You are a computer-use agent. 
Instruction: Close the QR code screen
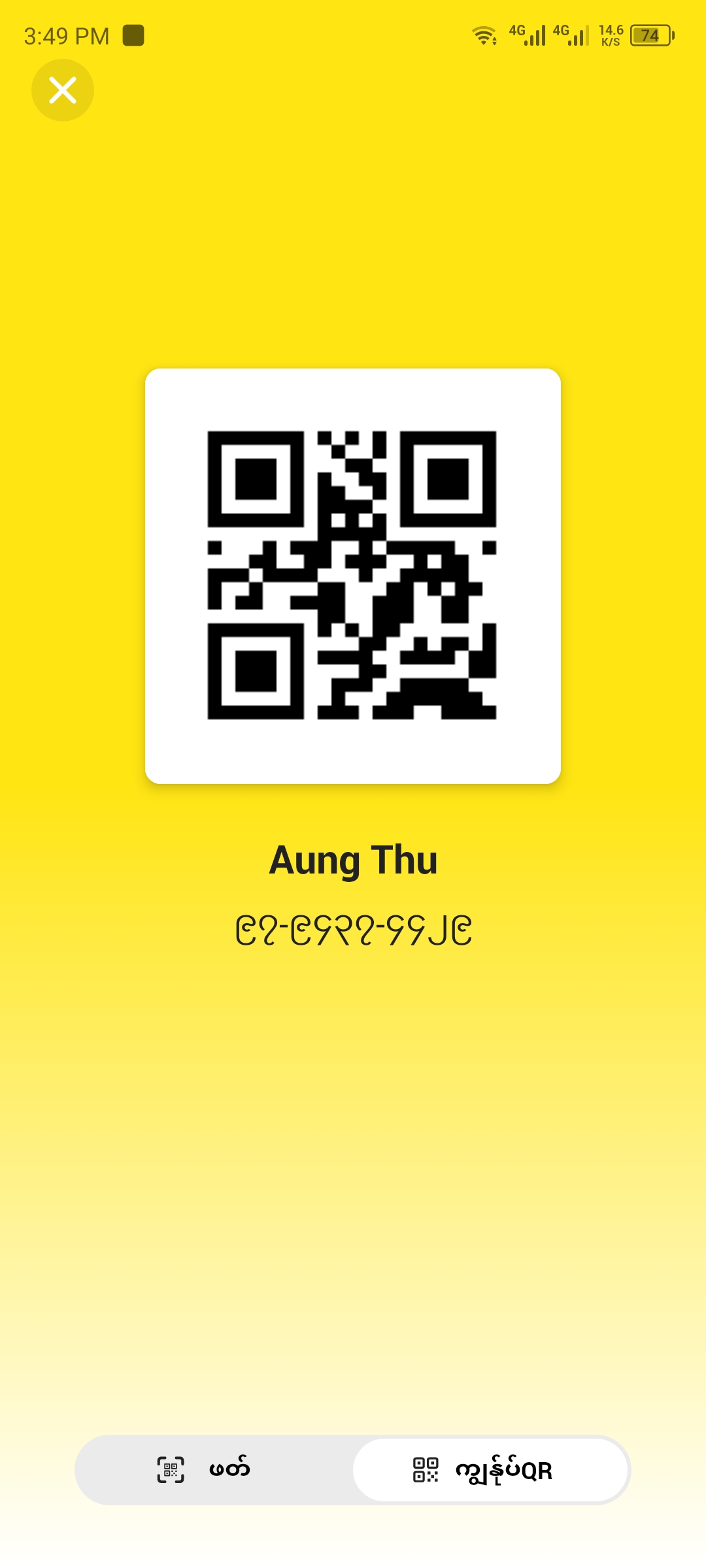point(63,90)
